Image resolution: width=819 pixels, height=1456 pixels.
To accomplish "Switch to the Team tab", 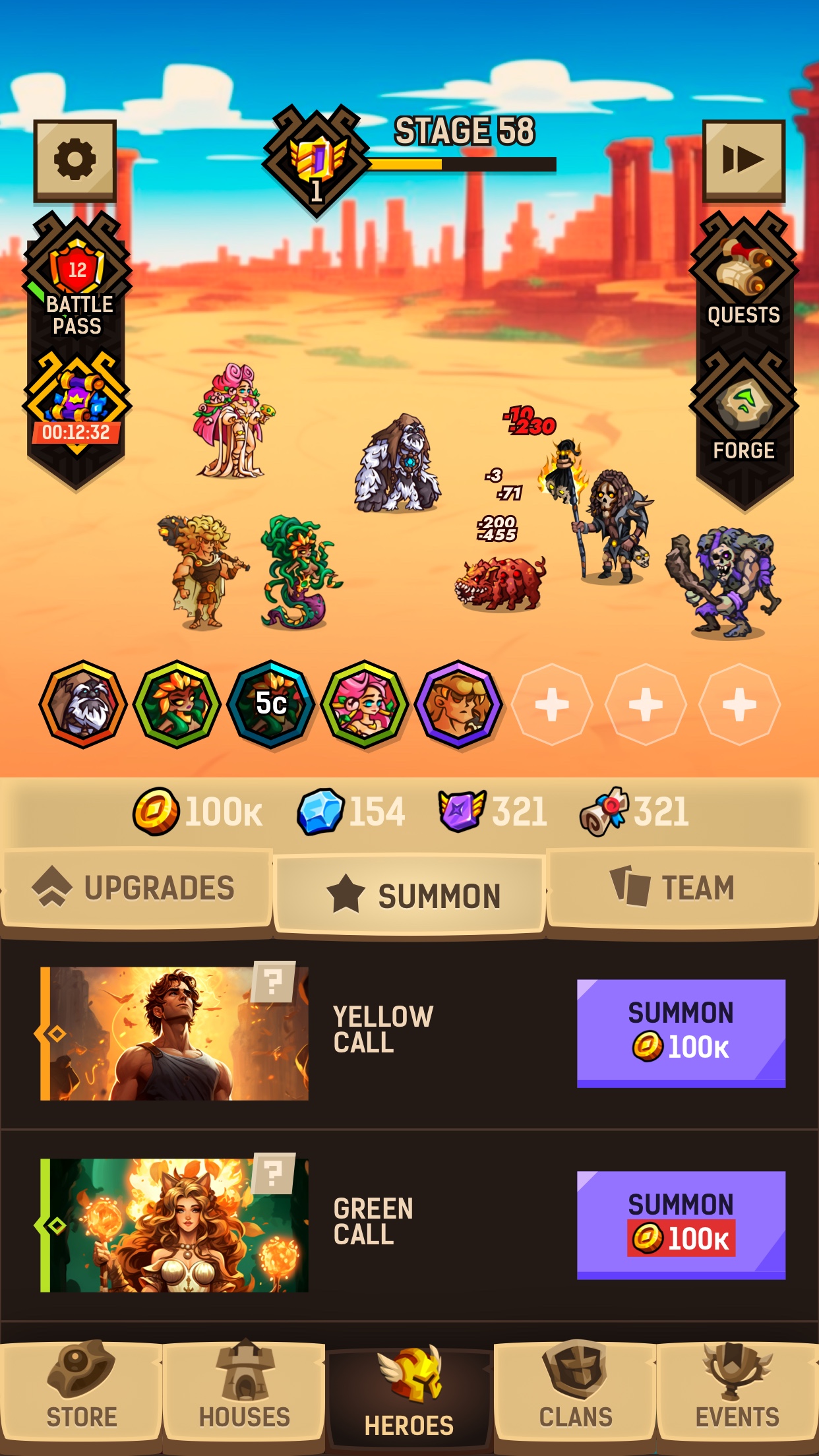I will point(682,888).
